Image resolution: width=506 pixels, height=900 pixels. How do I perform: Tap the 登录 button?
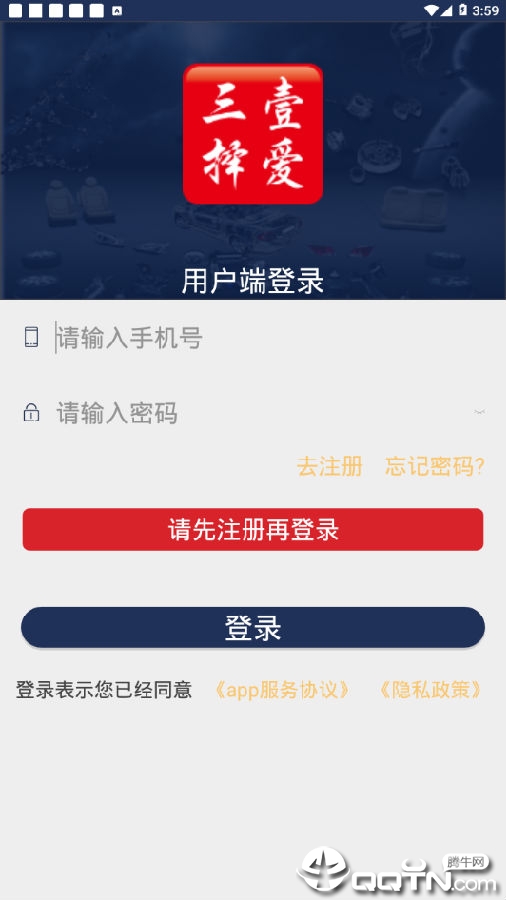click(253, 627)
